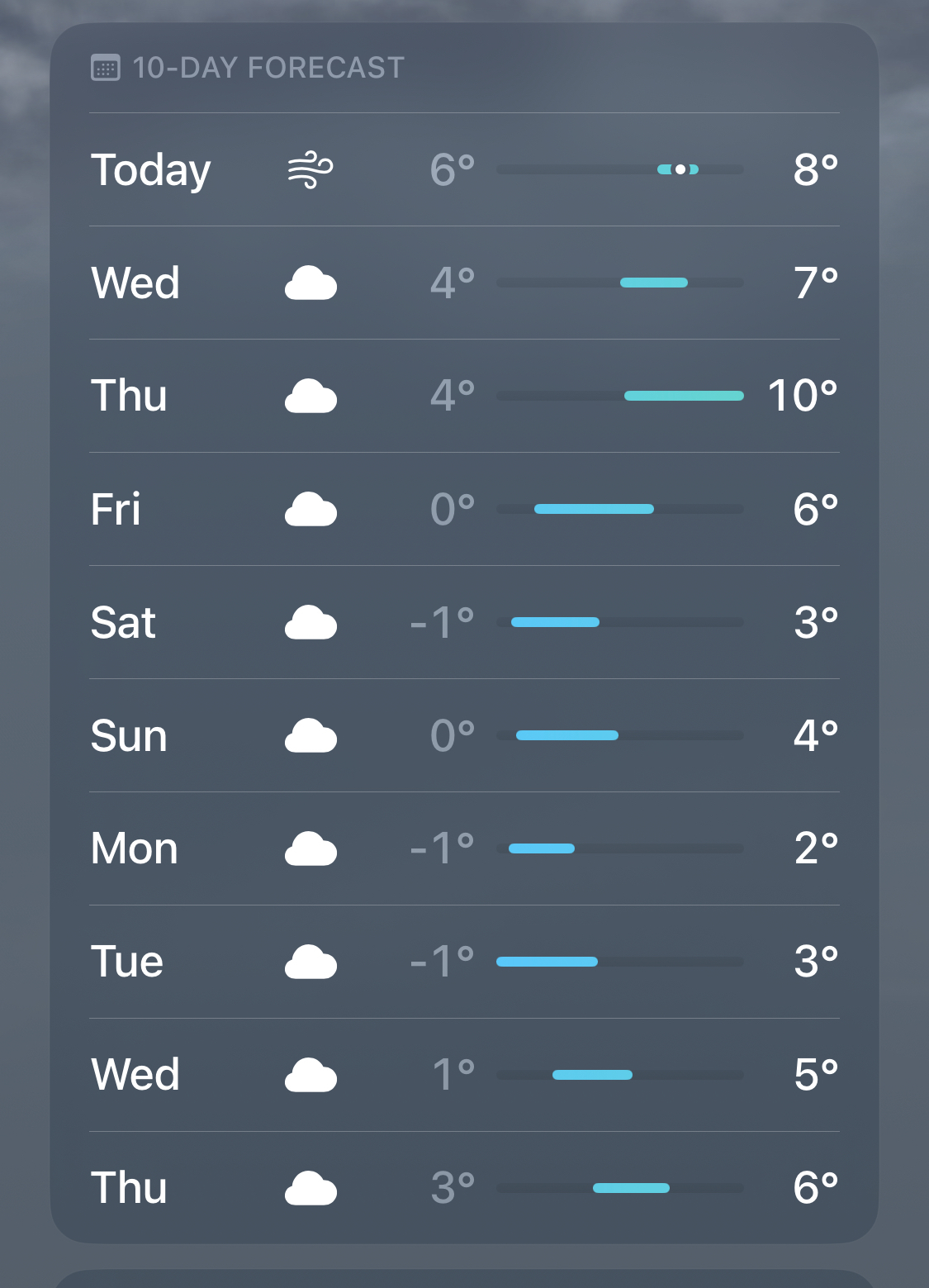Open the Wed forecast with 5° high
Viewport: 929px width, 1288px height.
tap(464, 1075)
